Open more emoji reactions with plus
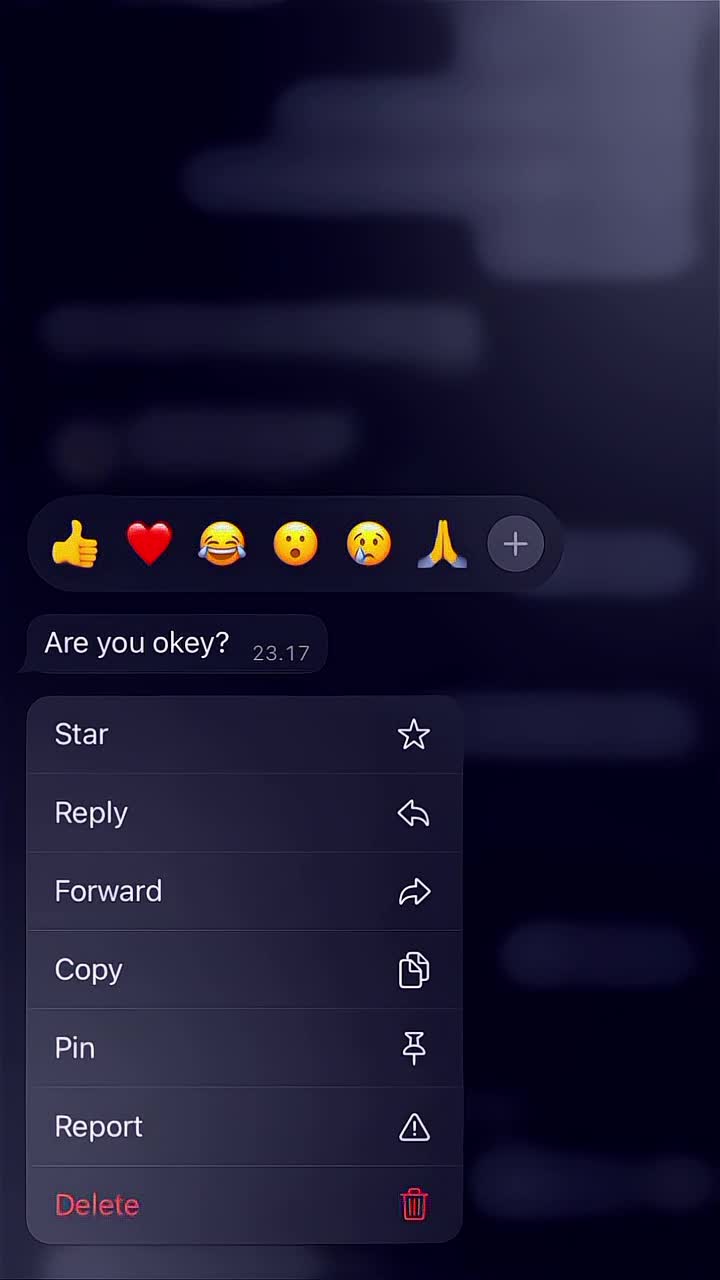Image resolution: width=720 pixels, height=1280 pixels. pos(515,544)
